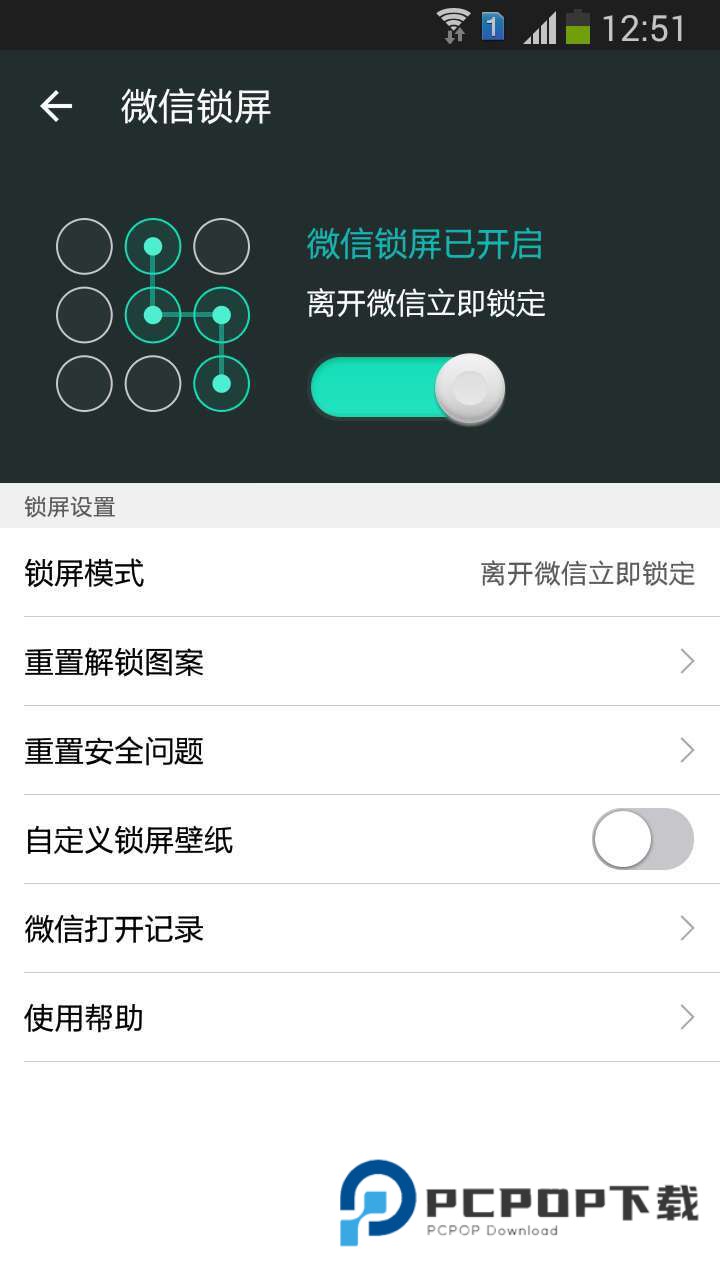Tap the text 离开微信立即锁定 under the status
The image size is (720, 1280).
click(x=426, y=305)
